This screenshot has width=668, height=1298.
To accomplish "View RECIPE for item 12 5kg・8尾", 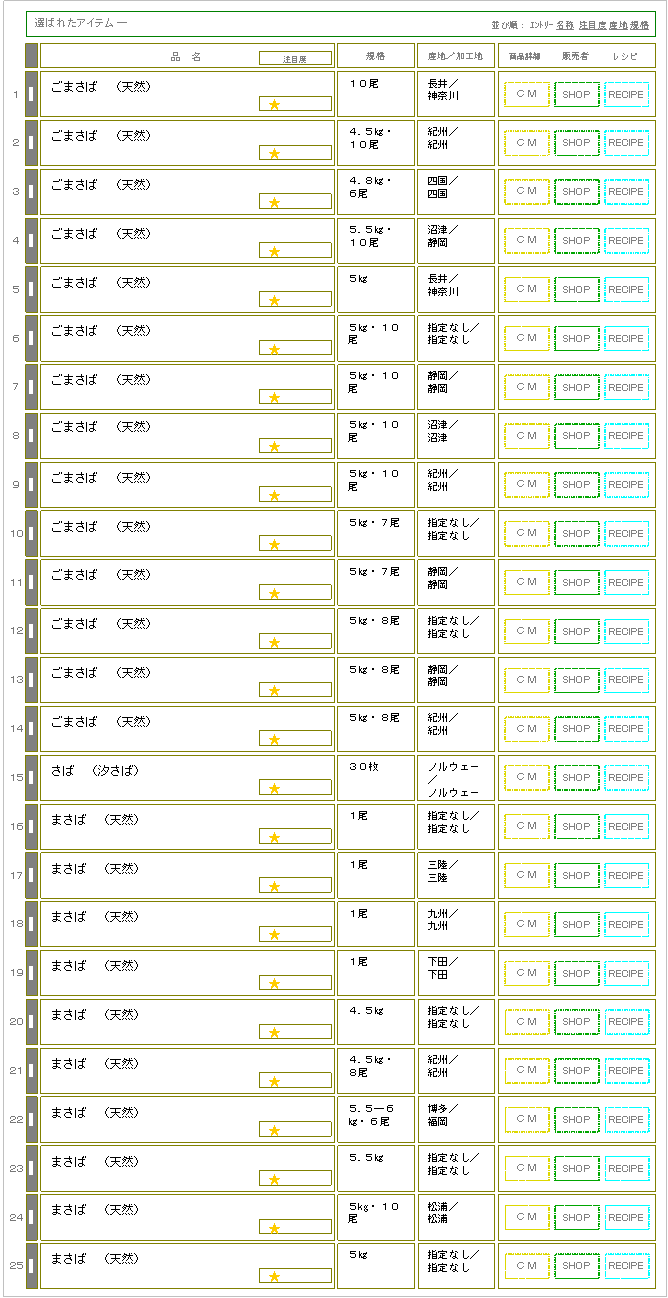I will (x=626, y=632).
